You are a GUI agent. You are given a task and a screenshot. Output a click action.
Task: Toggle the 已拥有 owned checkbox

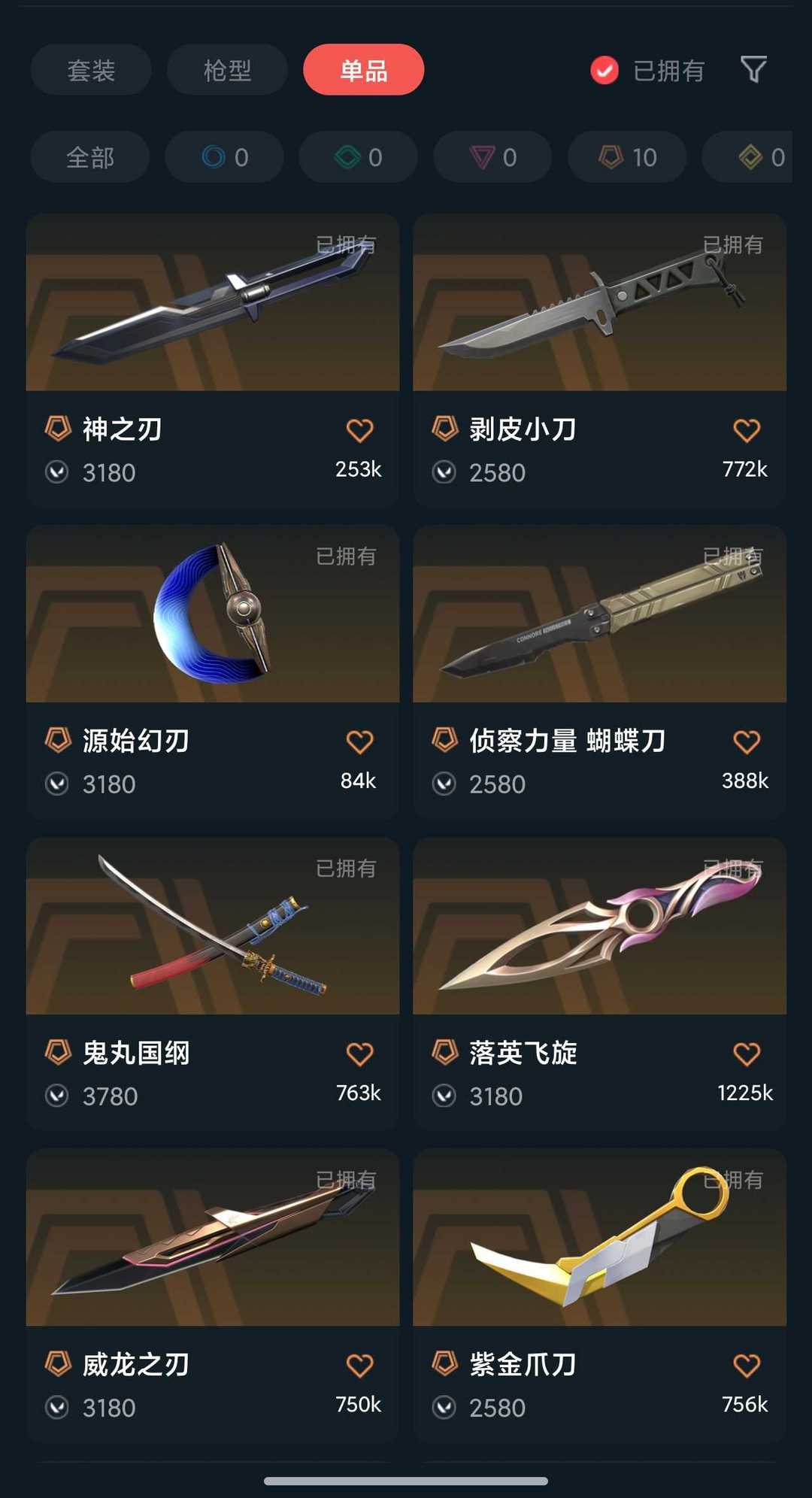tap(604, 71)
